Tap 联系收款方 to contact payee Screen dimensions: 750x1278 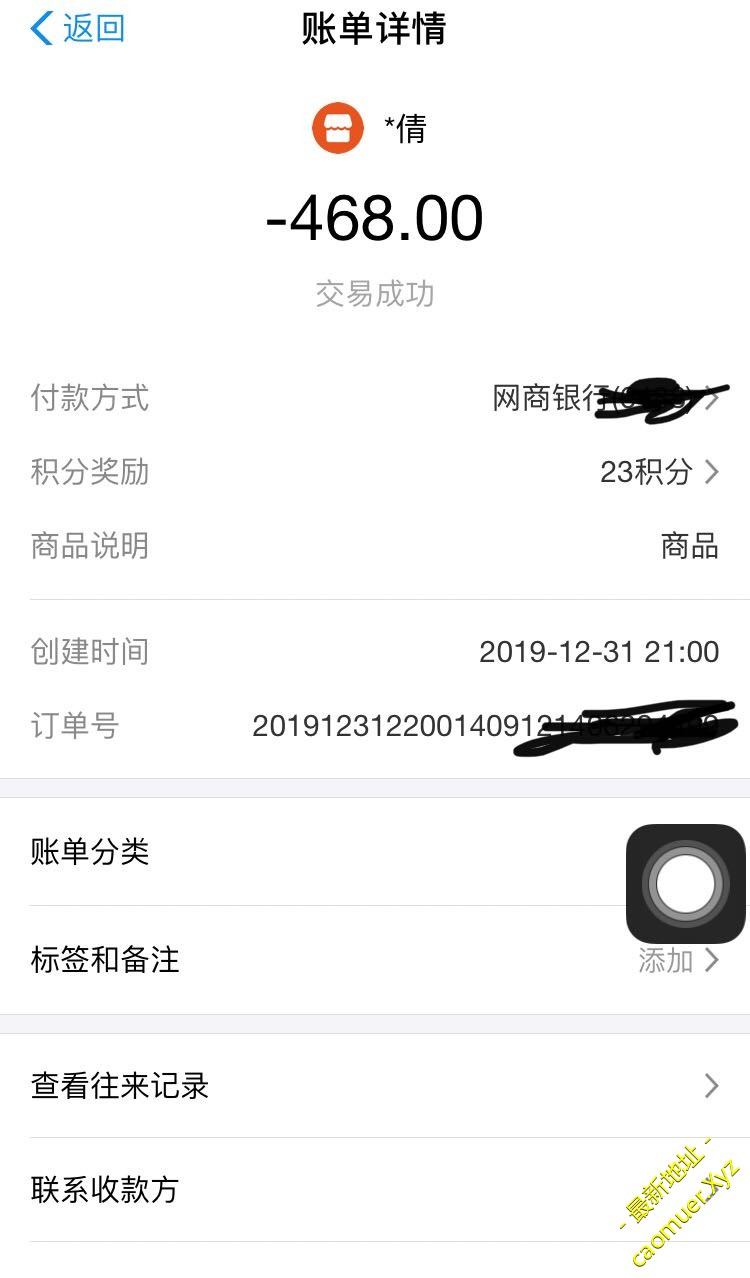300,1190
